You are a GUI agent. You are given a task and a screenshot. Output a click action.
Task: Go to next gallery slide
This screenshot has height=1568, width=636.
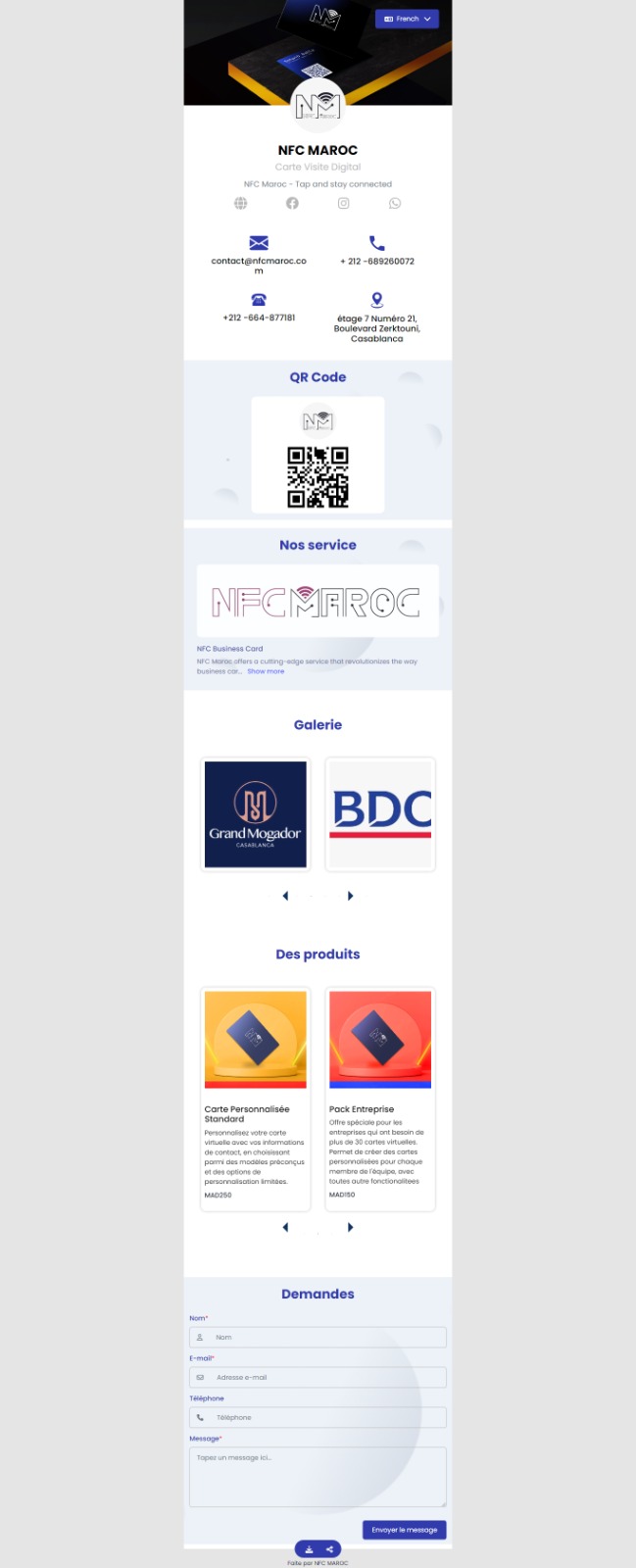click(350, 896)
